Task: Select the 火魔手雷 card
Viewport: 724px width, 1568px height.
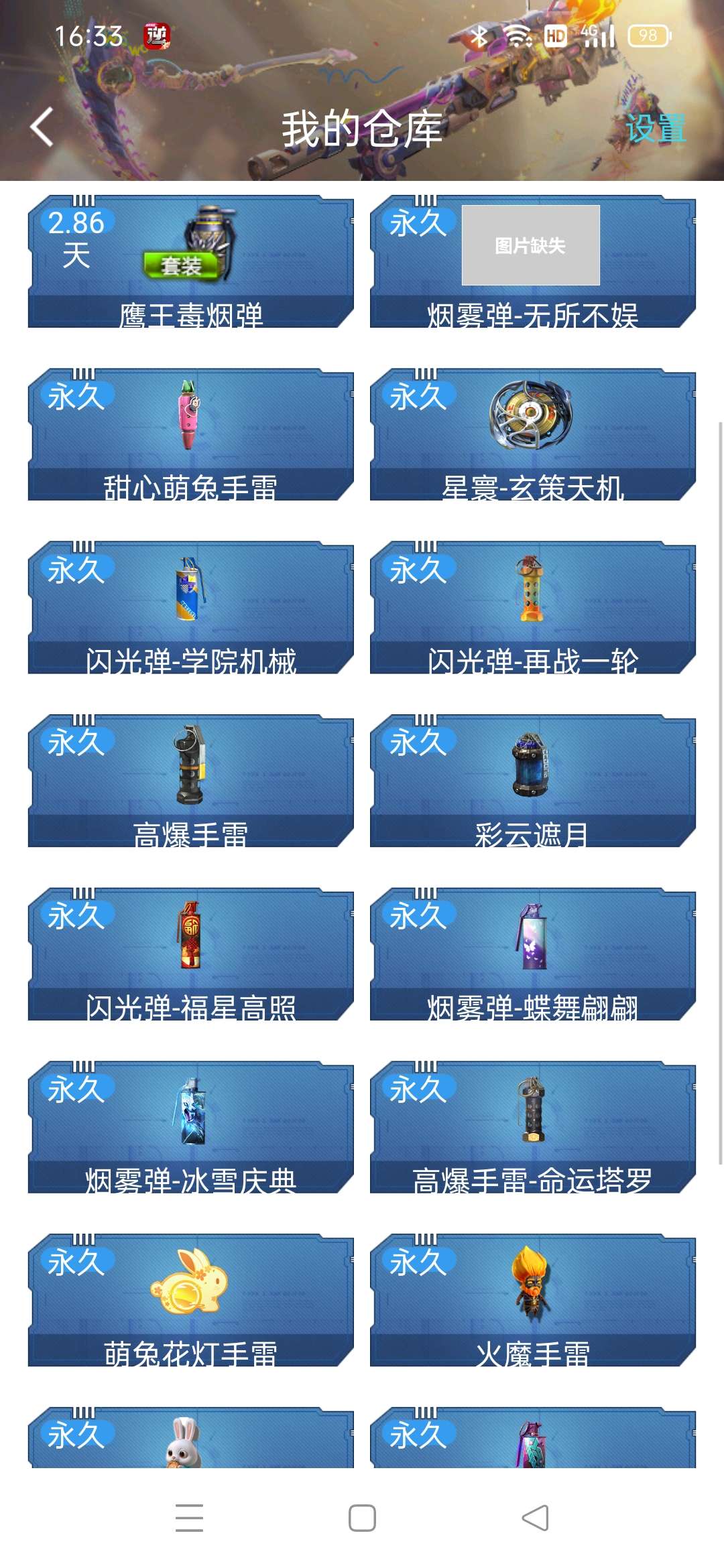Action: tap(533, 1300)
